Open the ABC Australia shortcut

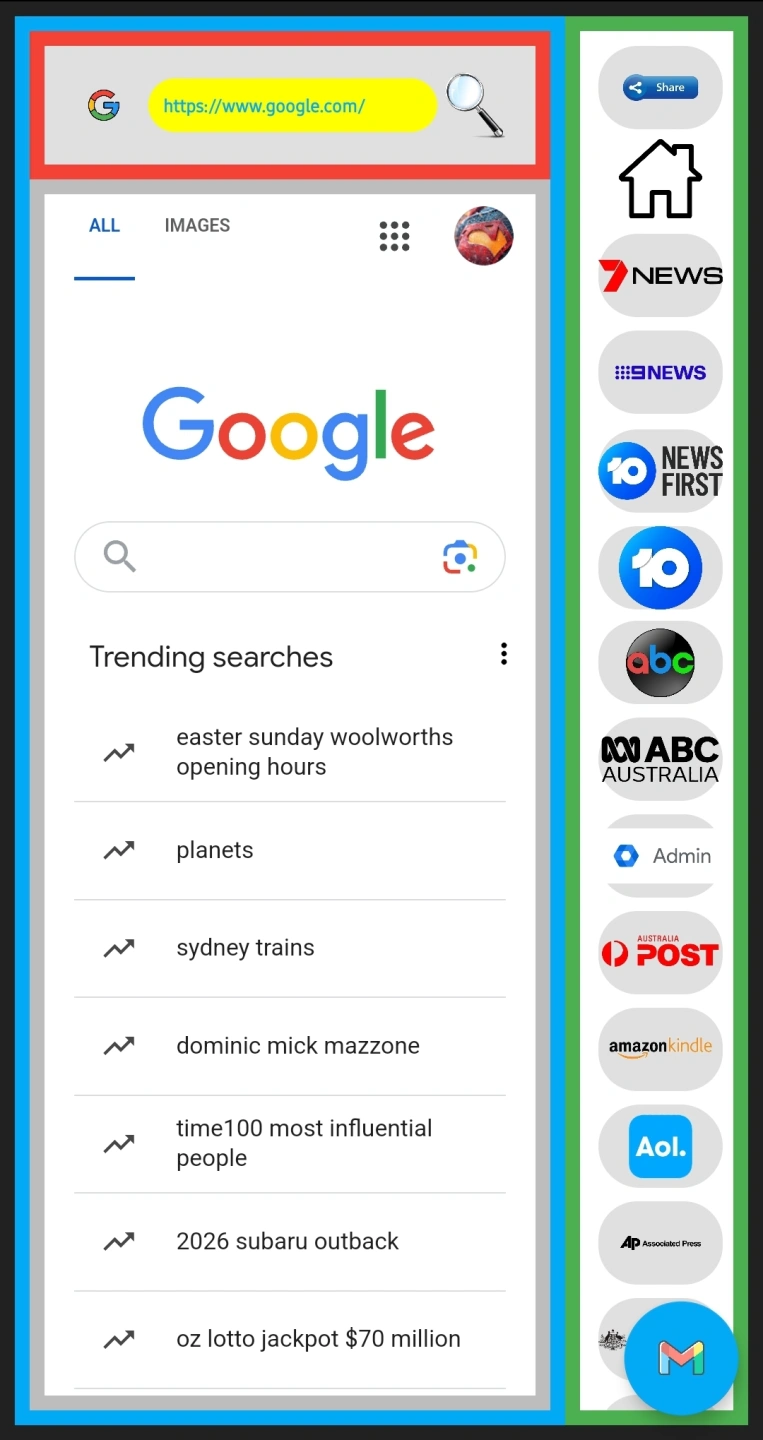click(x=660, y=759)
